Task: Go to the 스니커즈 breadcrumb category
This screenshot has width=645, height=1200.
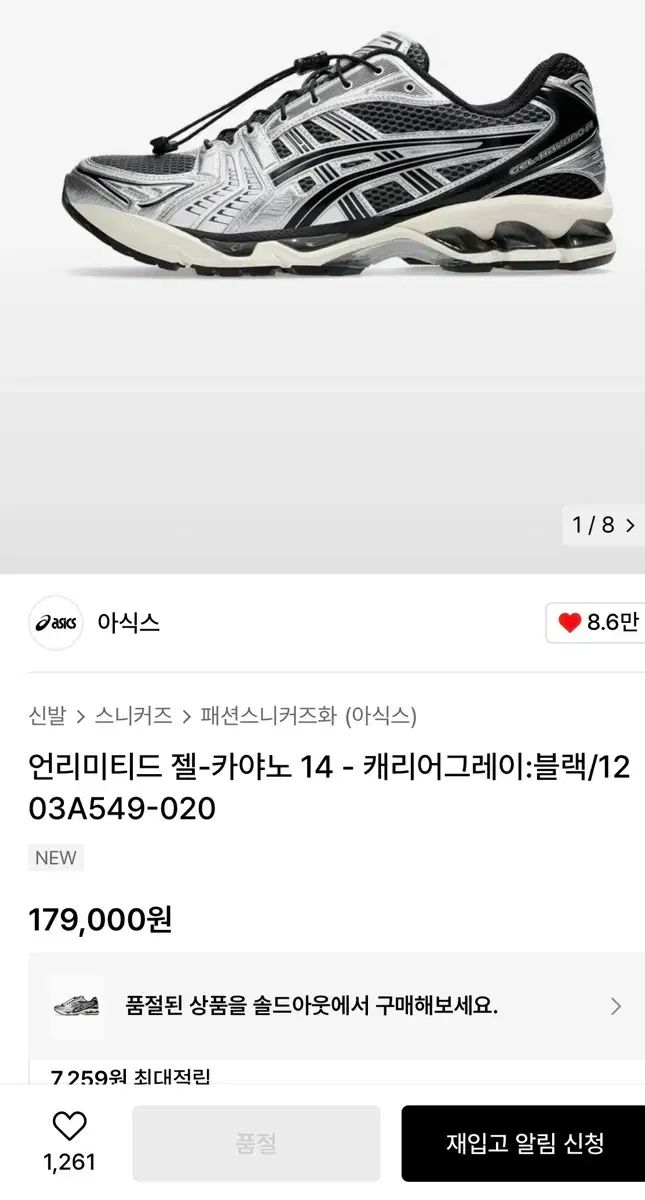Action: 133,716
